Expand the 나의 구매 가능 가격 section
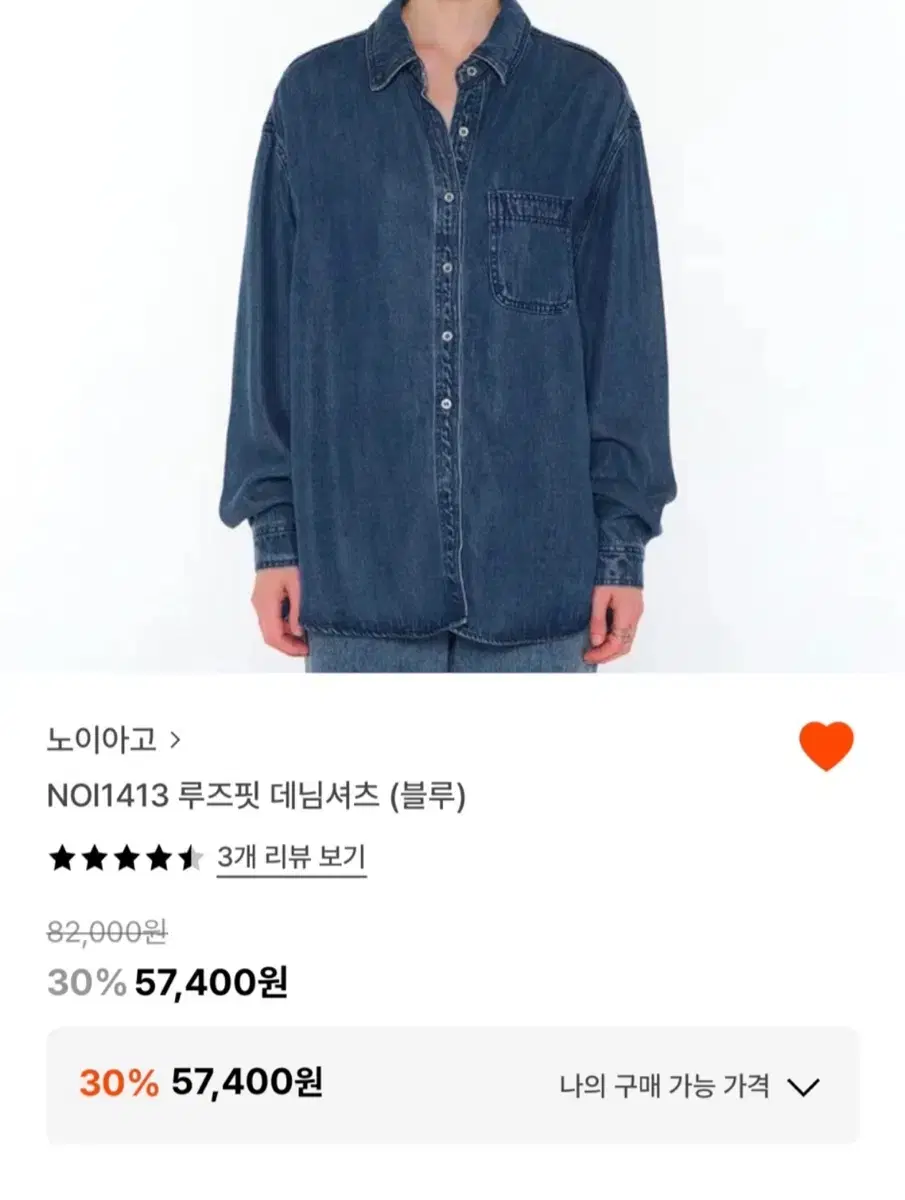Image resolution: width=905 pixels, height=1200 pixels. tap(452, 1084)
